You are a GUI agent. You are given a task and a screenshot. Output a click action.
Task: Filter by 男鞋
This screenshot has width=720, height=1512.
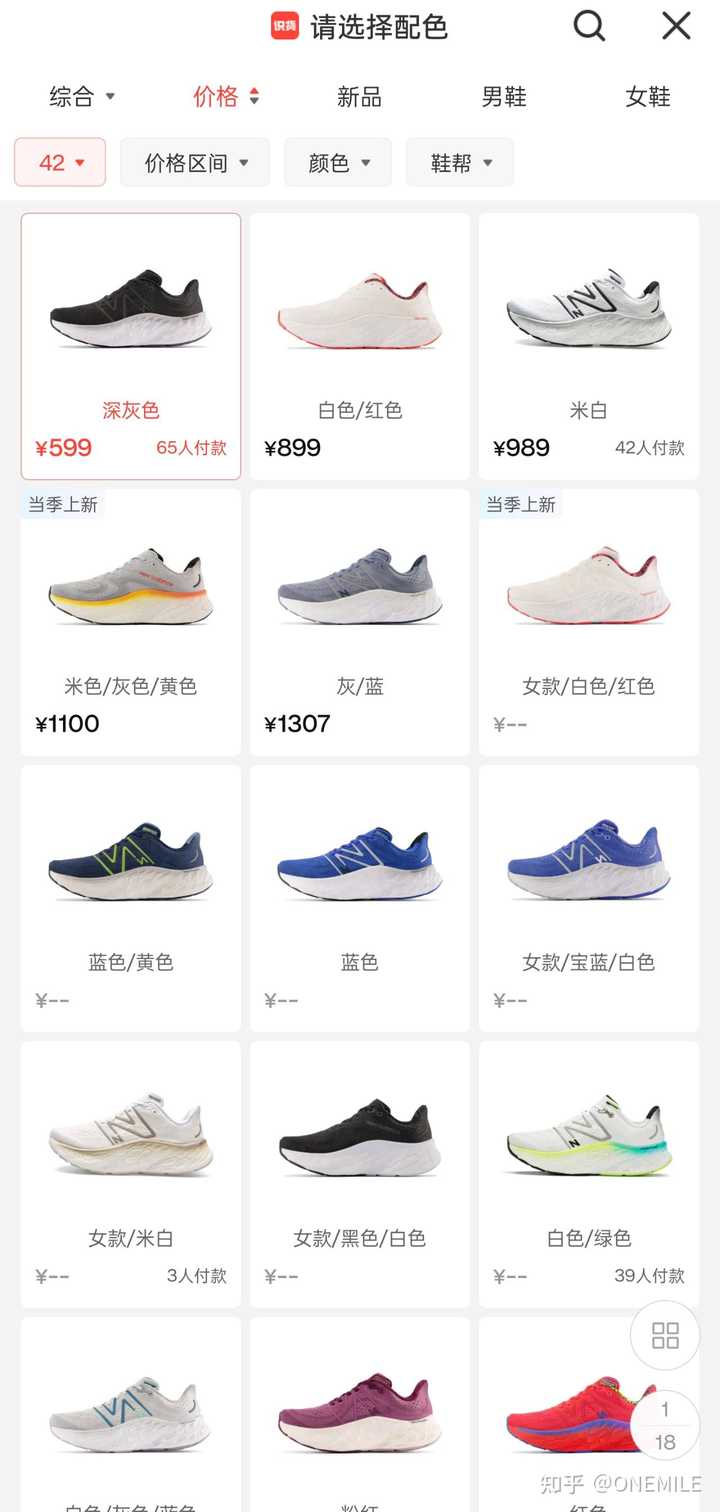tap(504, 97)
